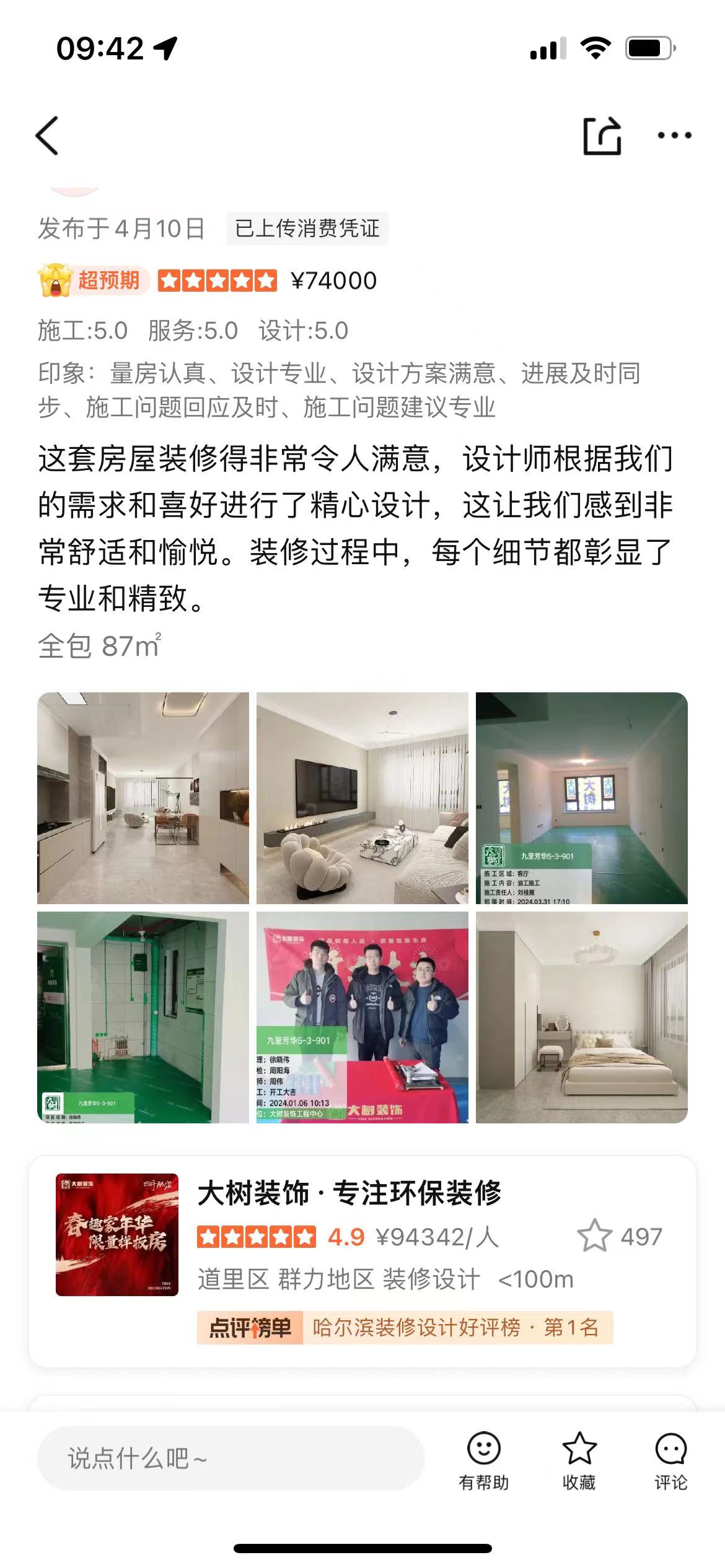
Task: Go back to the previous page
Action: coord(47,135)
